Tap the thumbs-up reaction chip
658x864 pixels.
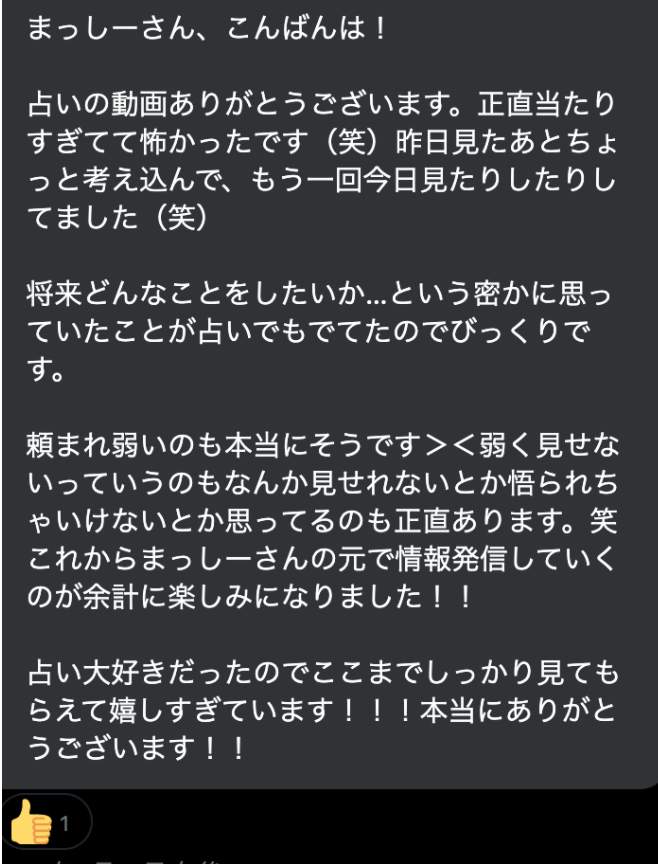(x=46, y=825)
